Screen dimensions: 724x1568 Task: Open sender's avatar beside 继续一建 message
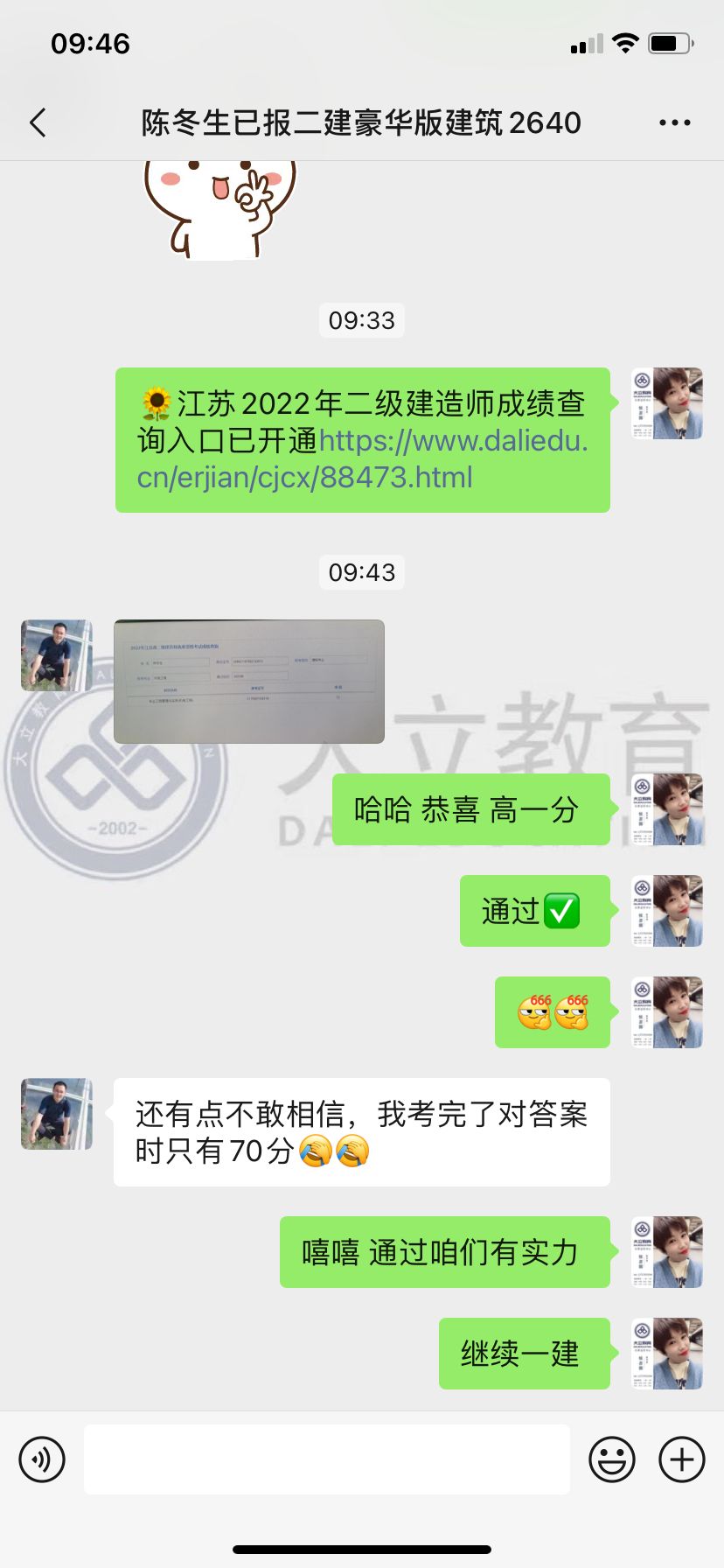click(668, 1354)
